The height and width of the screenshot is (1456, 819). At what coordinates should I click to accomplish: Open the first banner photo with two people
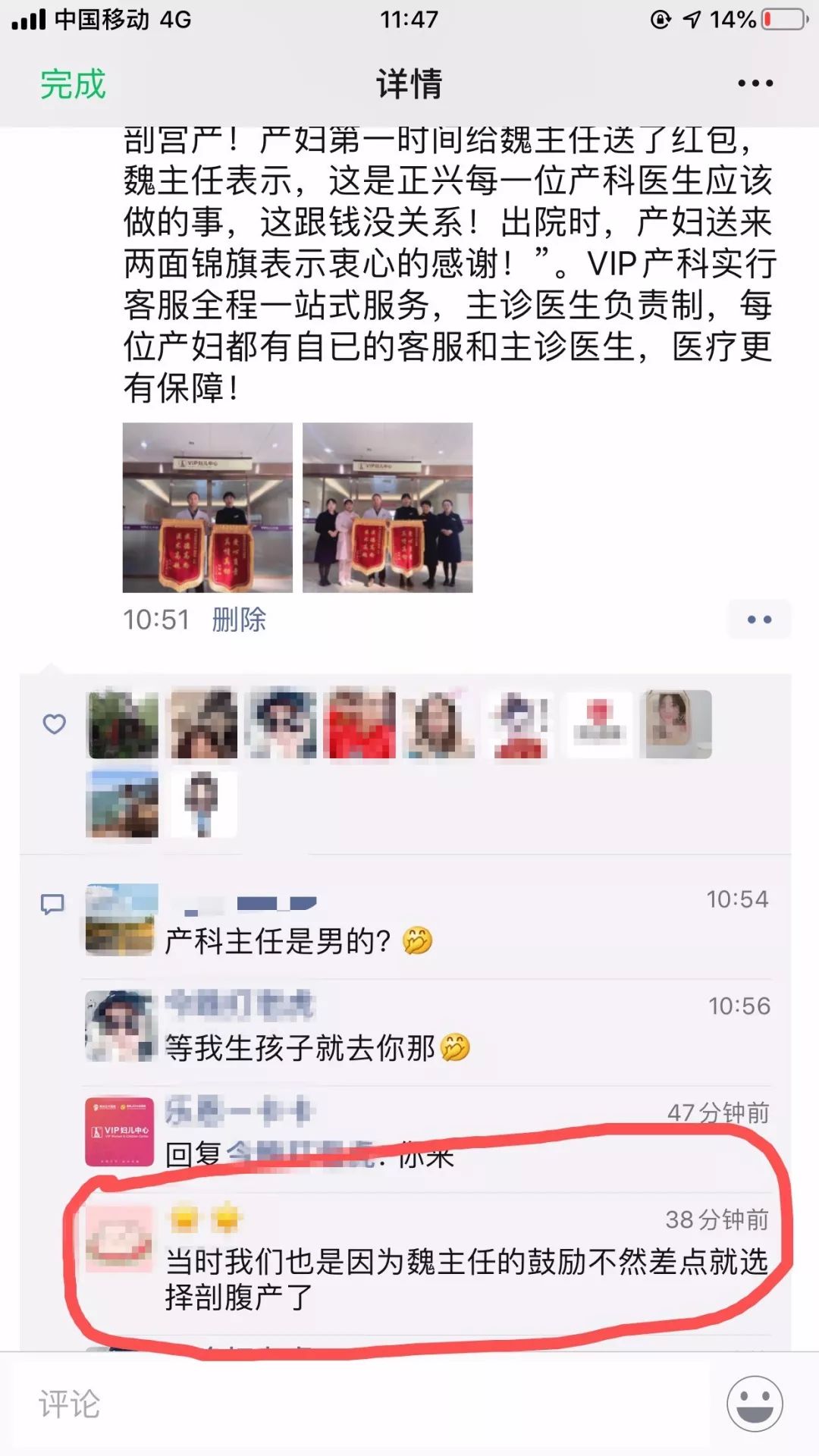coord(208,507)
